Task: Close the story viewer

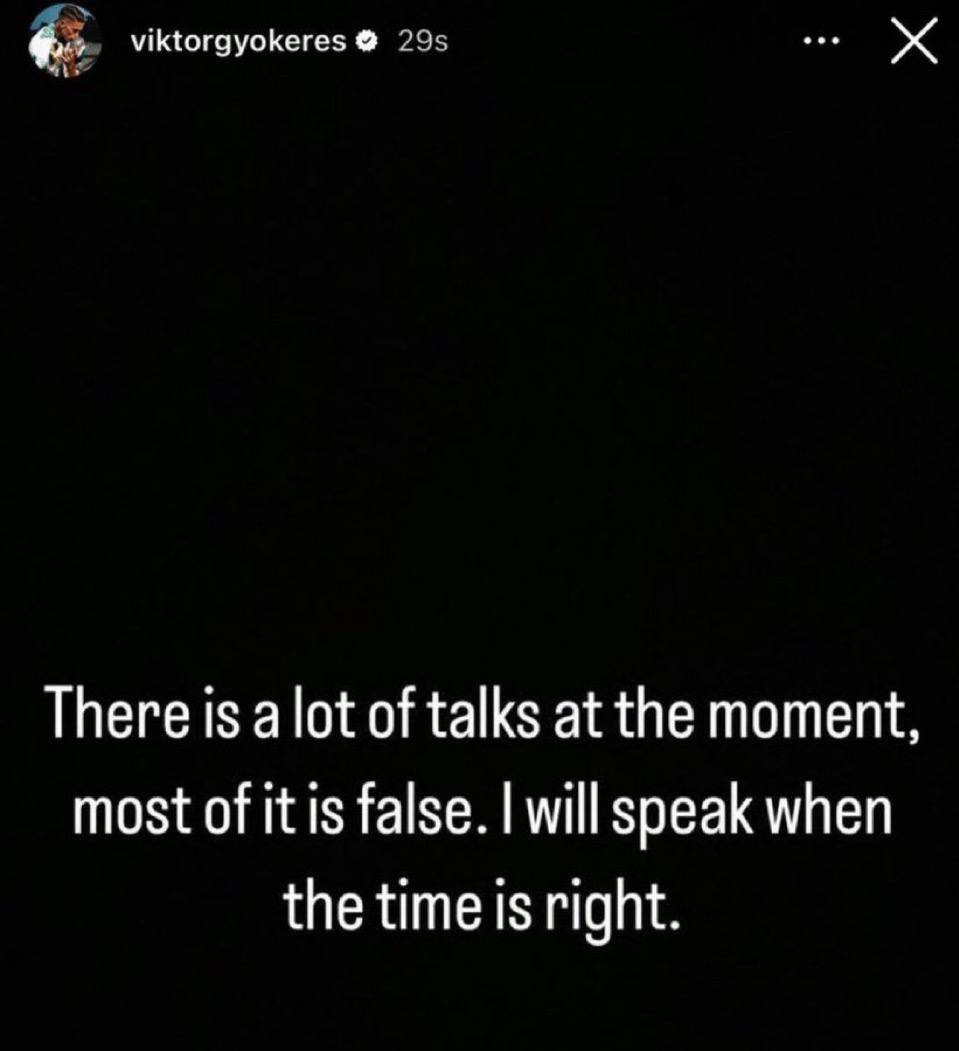Action: click(912, 42)
